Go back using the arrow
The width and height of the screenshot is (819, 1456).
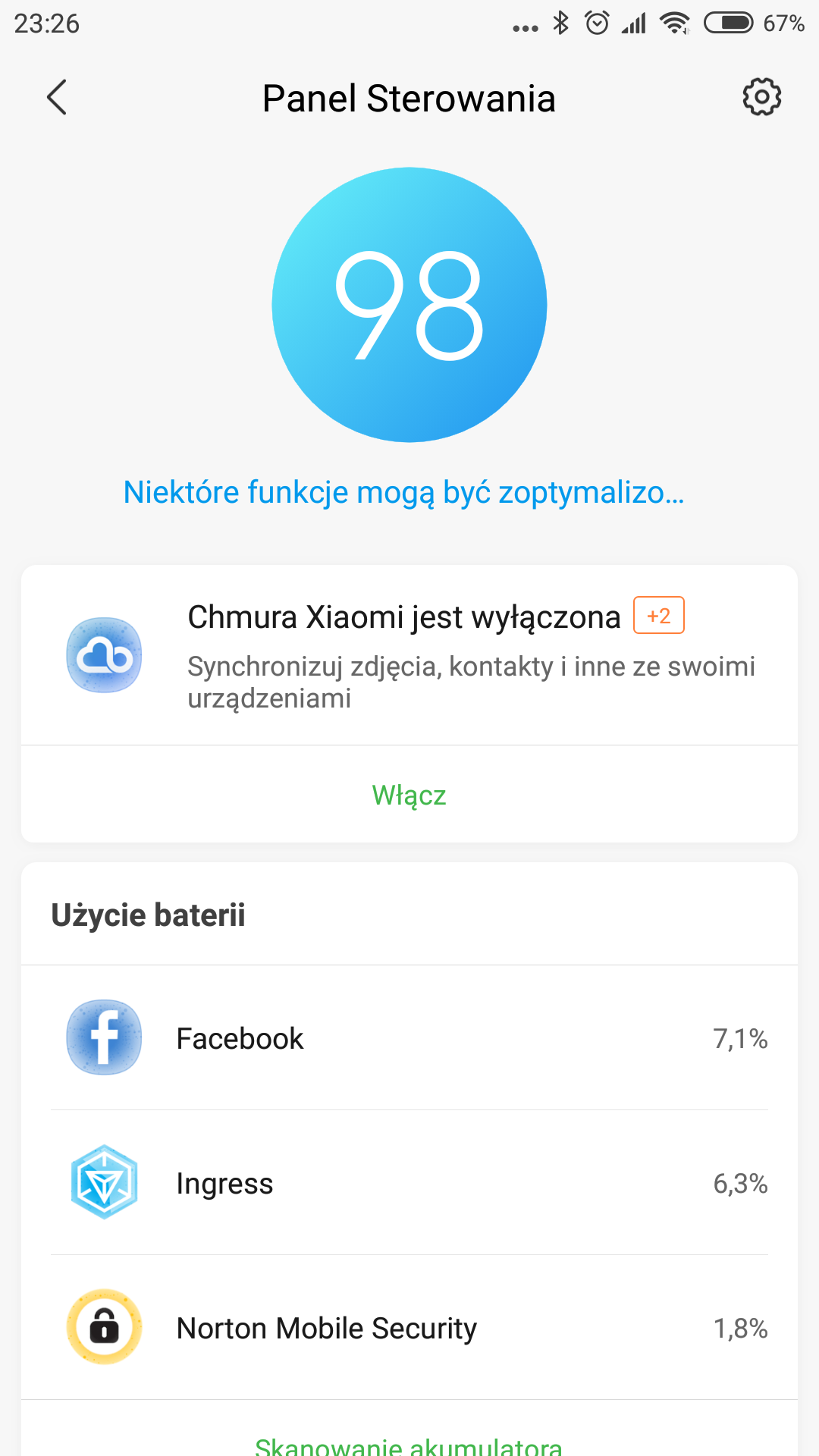(x=57, y=97)
